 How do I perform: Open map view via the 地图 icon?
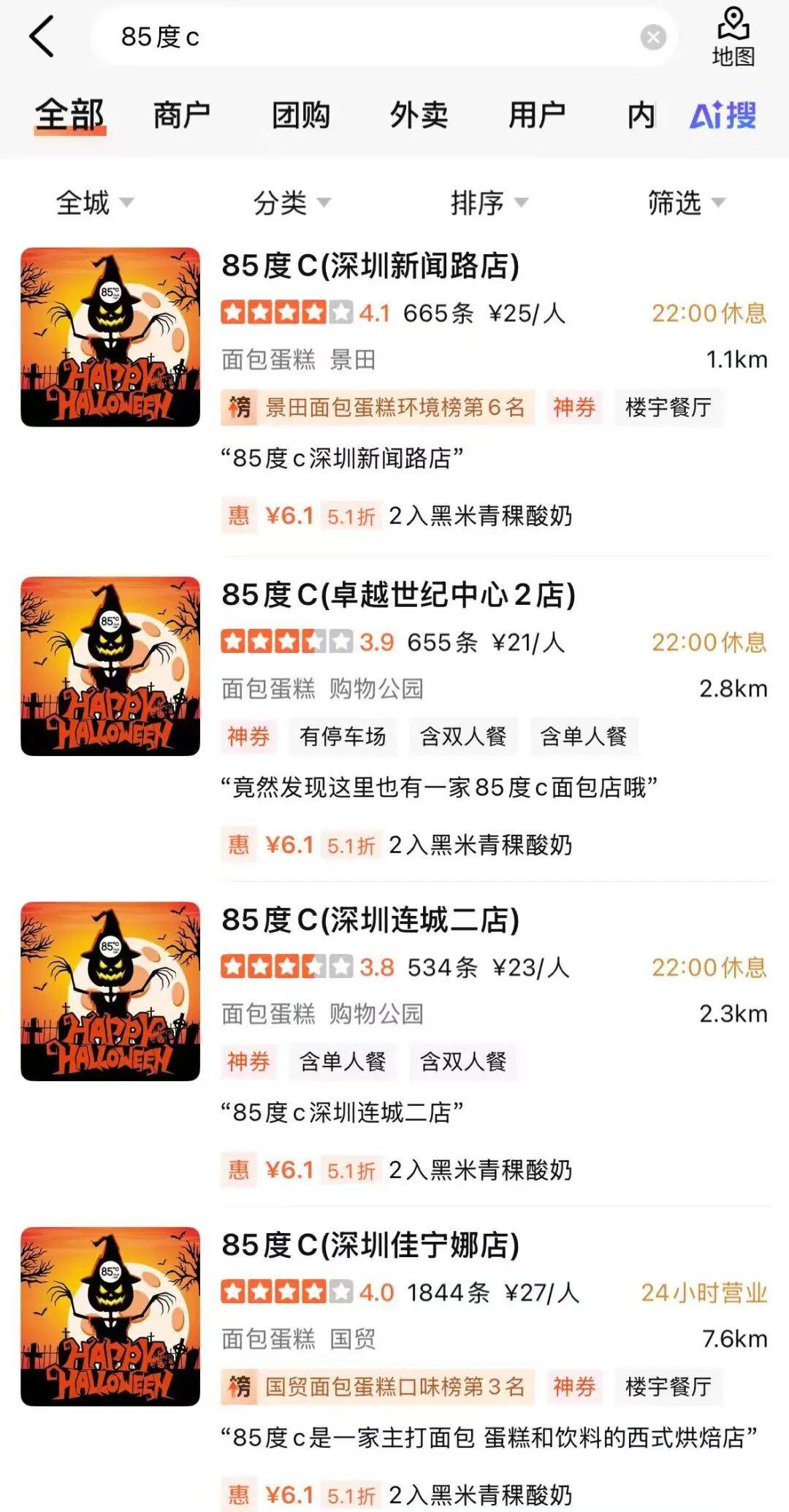tap(734, 33)
